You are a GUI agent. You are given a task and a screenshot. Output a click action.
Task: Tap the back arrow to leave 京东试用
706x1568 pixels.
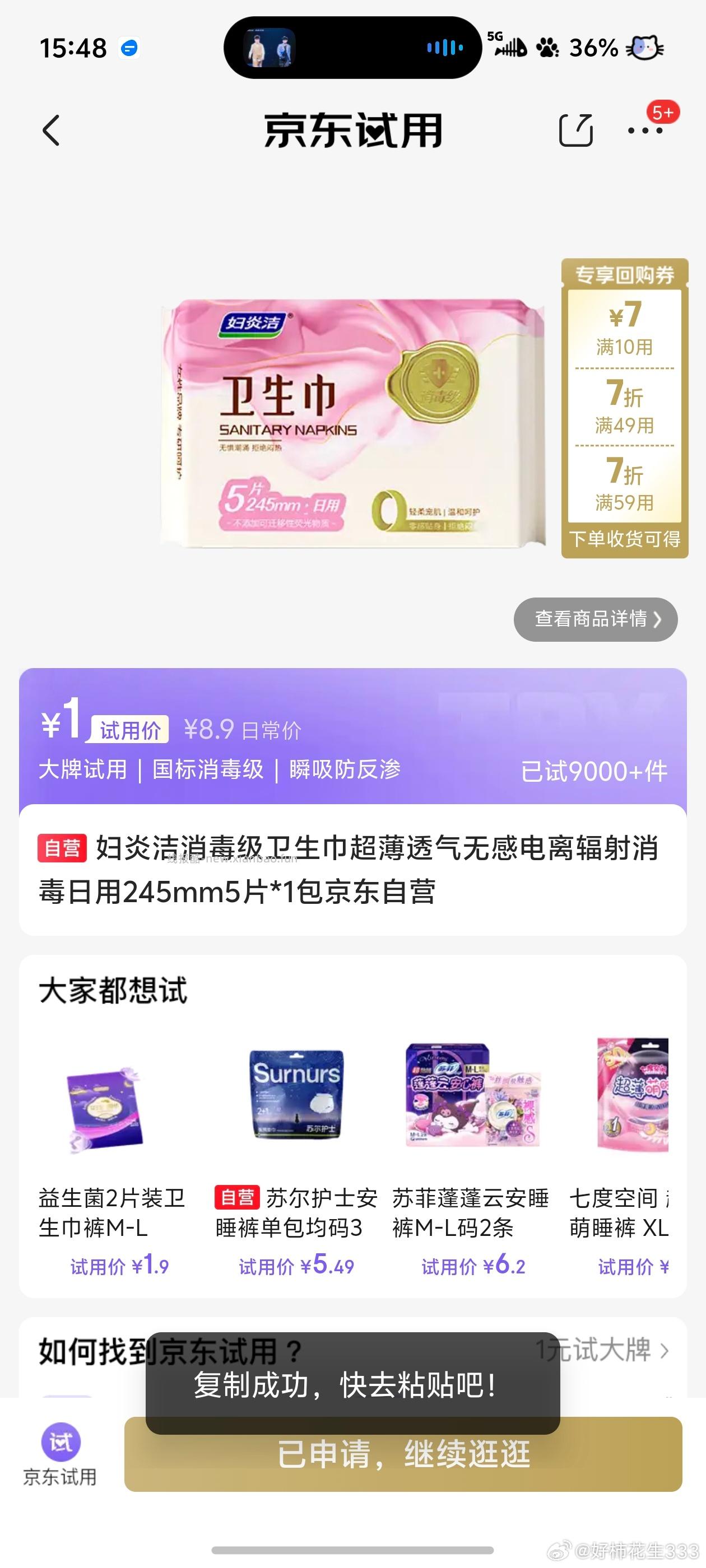tap(52, 130)
